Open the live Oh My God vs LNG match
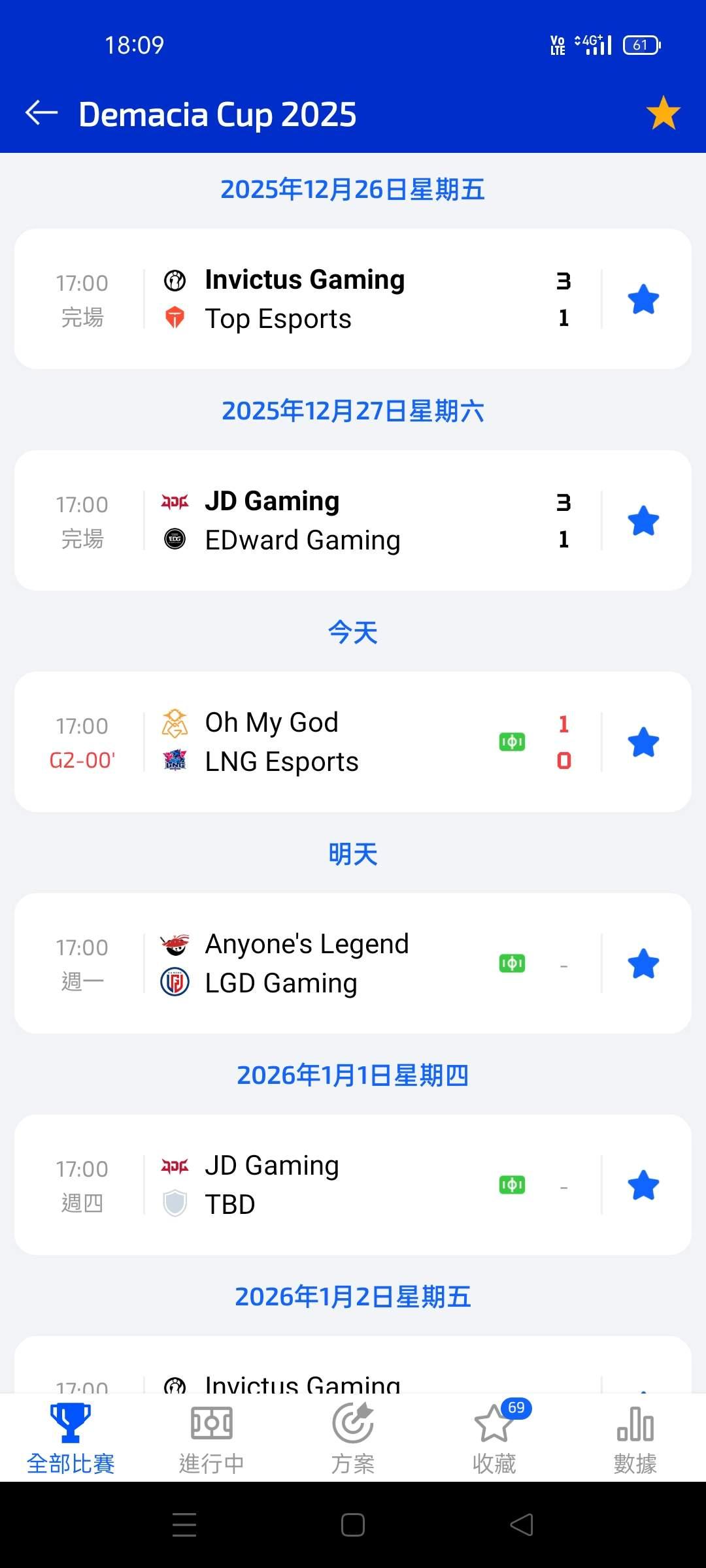 click(x=327, y=742)
